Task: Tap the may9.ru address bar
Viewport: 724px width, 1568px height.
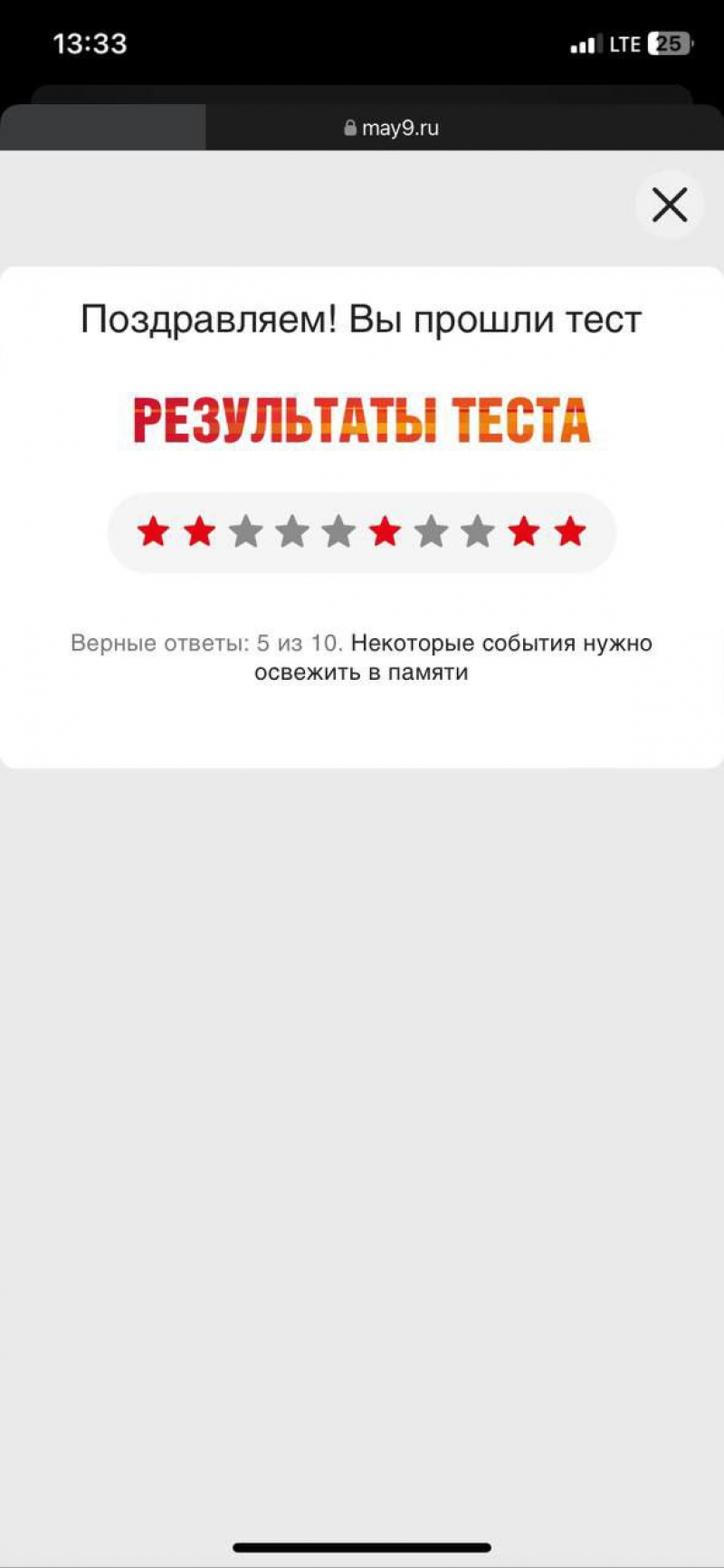Action: [391, 128]
